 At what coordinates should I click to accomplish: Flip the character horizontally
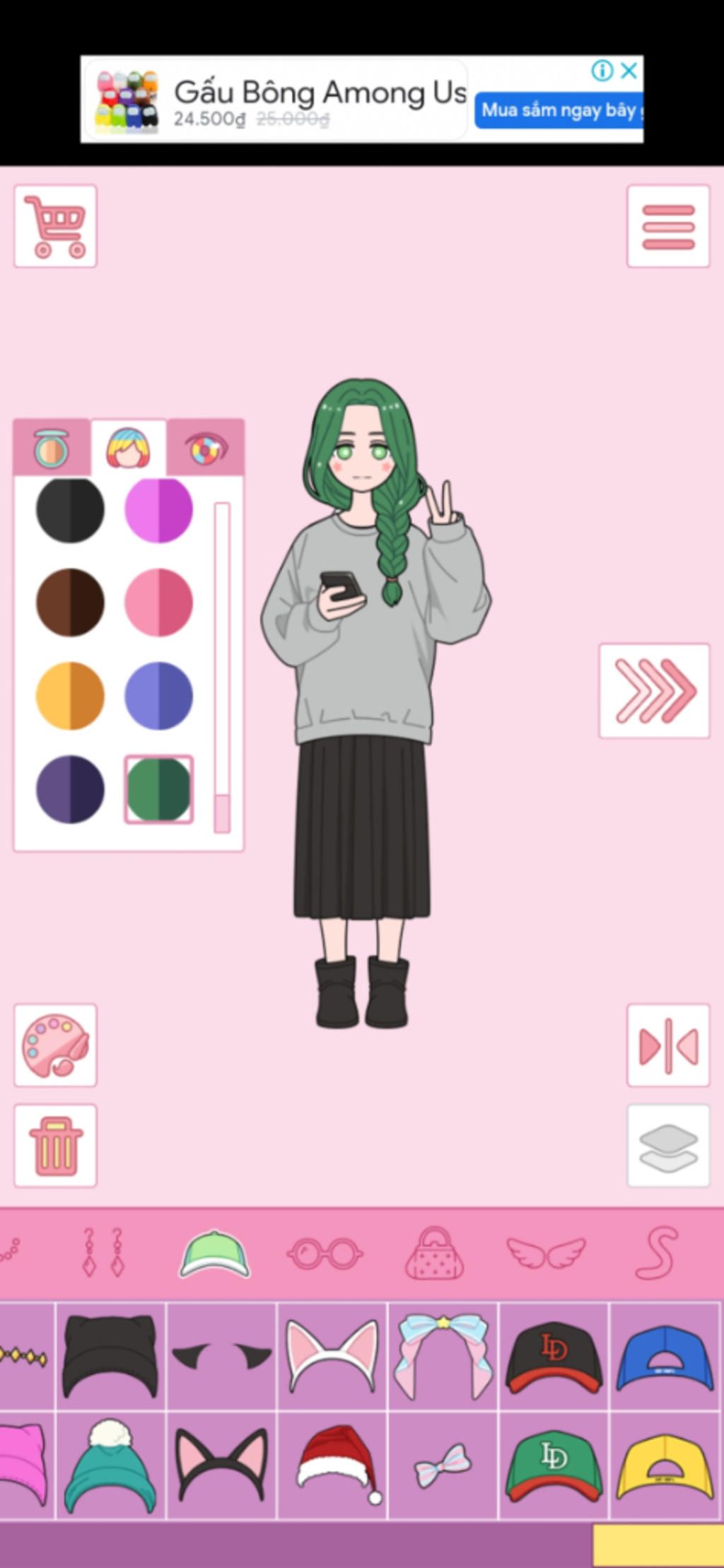point(667,1045)
